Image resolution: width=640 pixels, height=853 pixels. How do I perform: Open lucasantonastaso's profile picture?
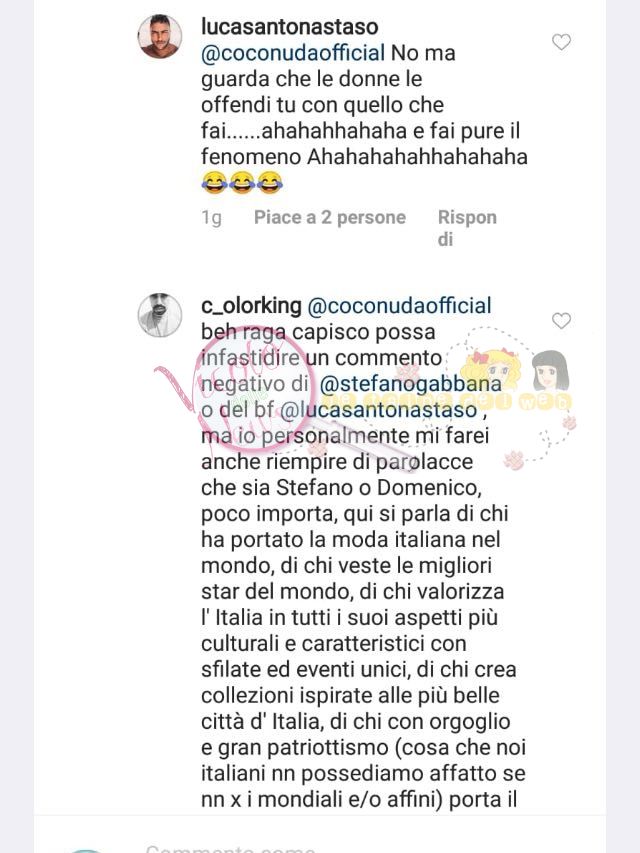[x=160, y=37]
